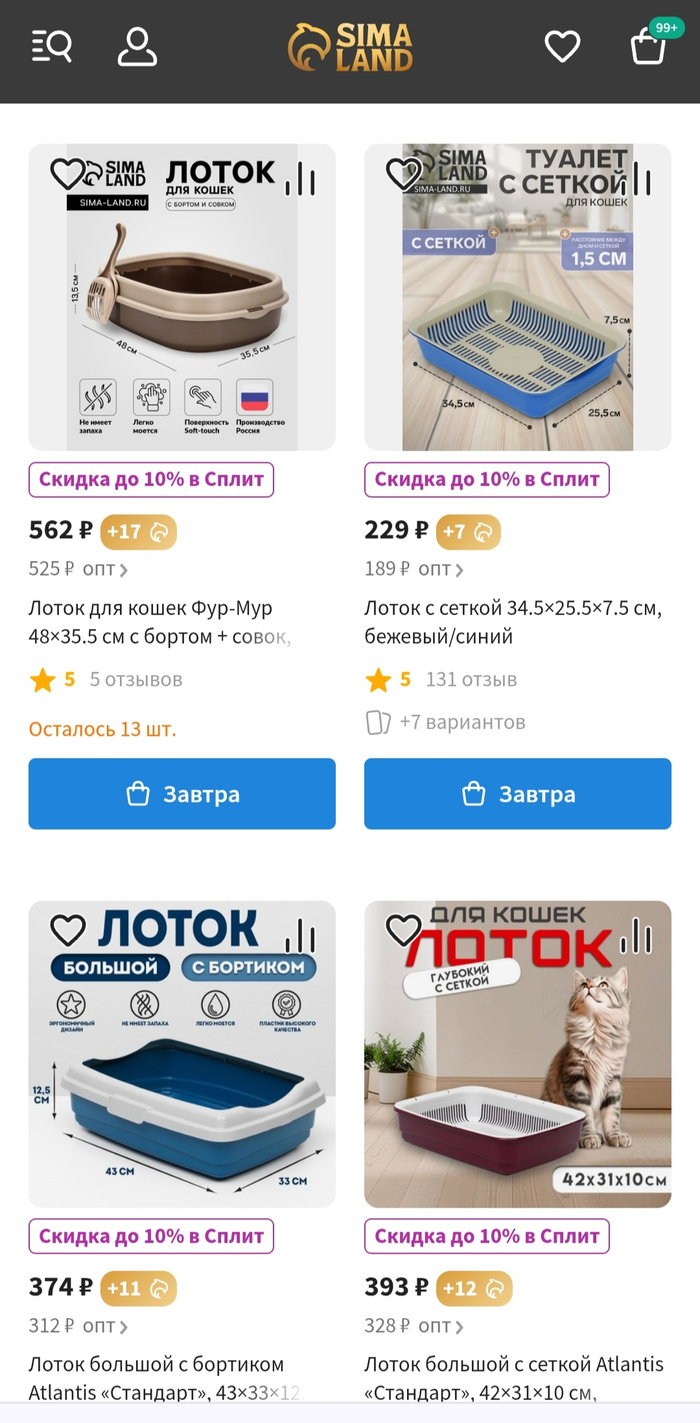This screenshot has width=700, height=1423.
Task: View 189 ₽ опт price details
Action: coord(414,569)
